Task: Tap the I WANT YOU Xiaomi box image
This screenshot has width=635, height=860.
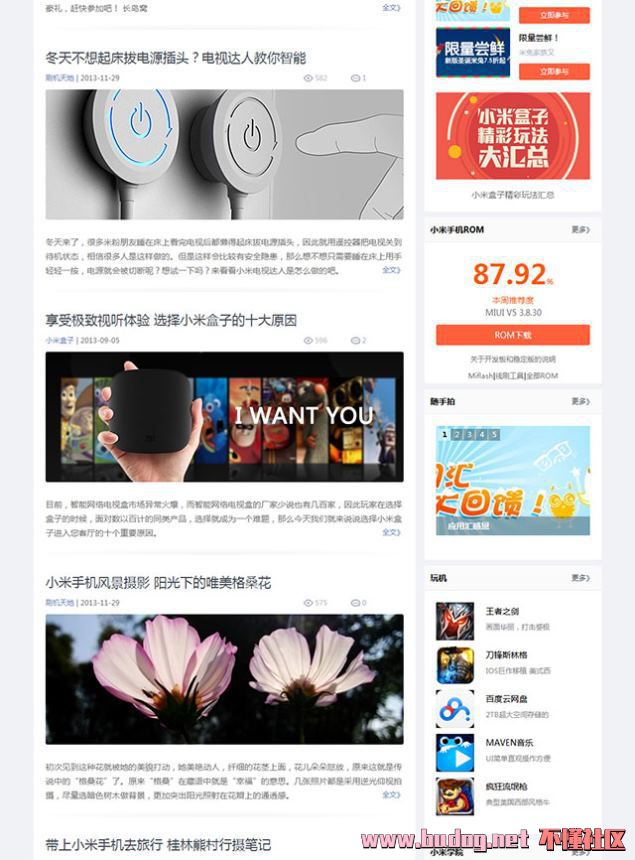Action: pos(224,417)
